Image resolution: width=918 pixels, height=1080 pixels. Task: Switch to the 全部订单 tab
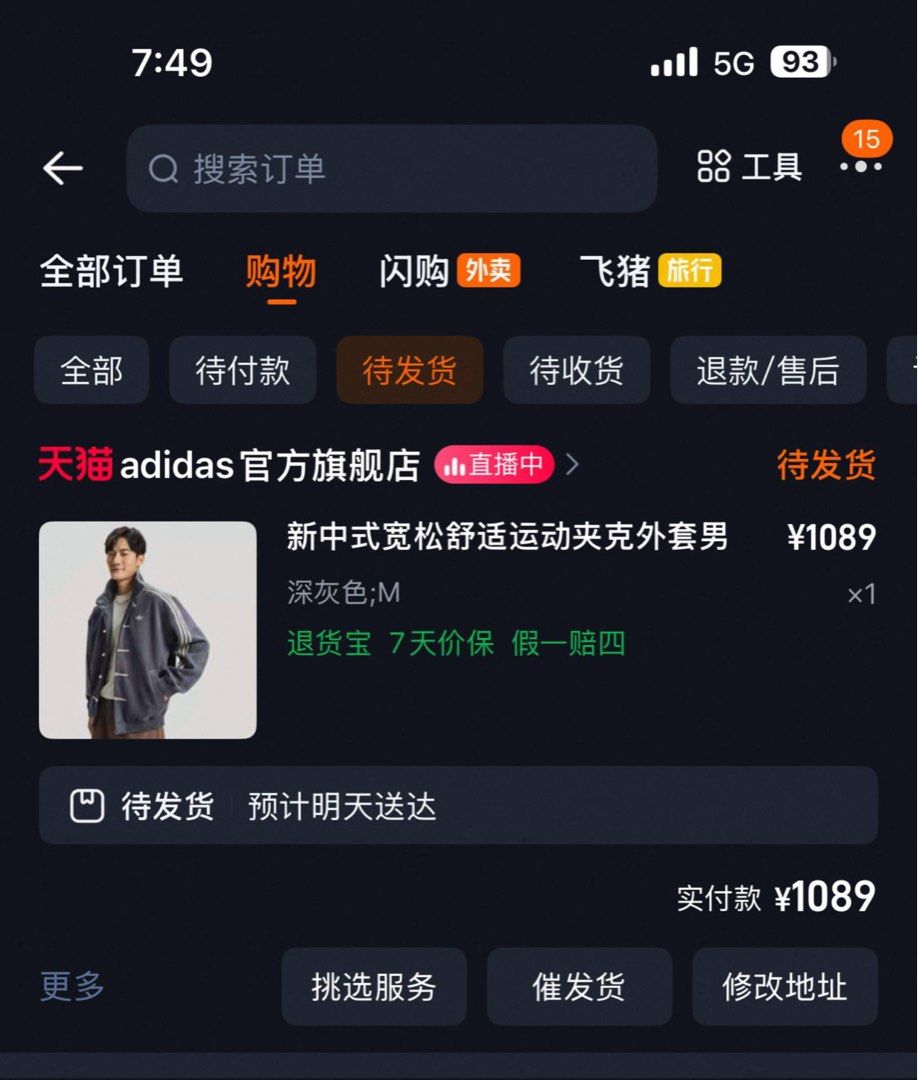click(x=110, y=271)
